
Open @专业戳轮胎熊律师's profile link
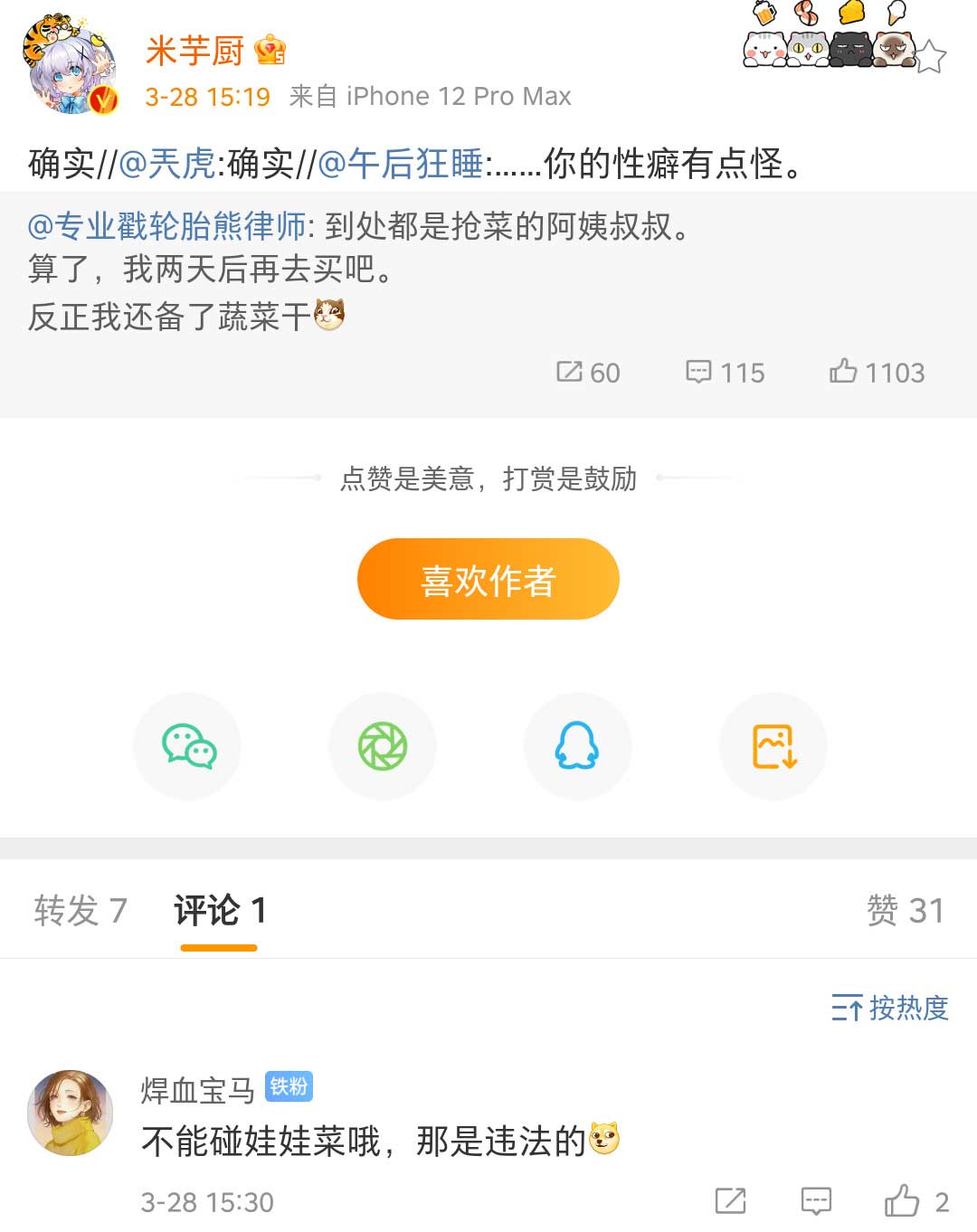click(x=167, y=226)
